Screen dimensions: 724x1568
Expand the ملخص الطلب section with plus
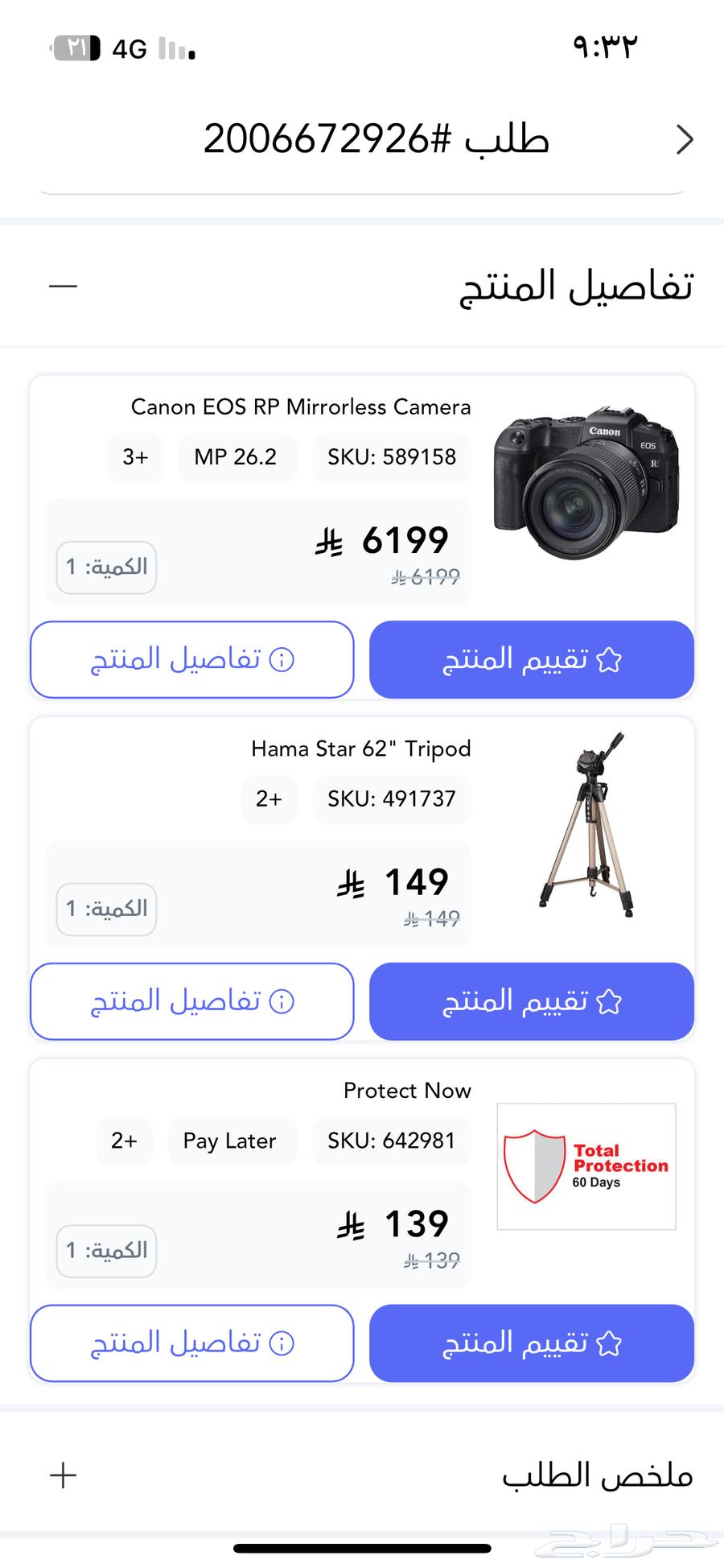pyautogui.click(x=64, y=1475)
